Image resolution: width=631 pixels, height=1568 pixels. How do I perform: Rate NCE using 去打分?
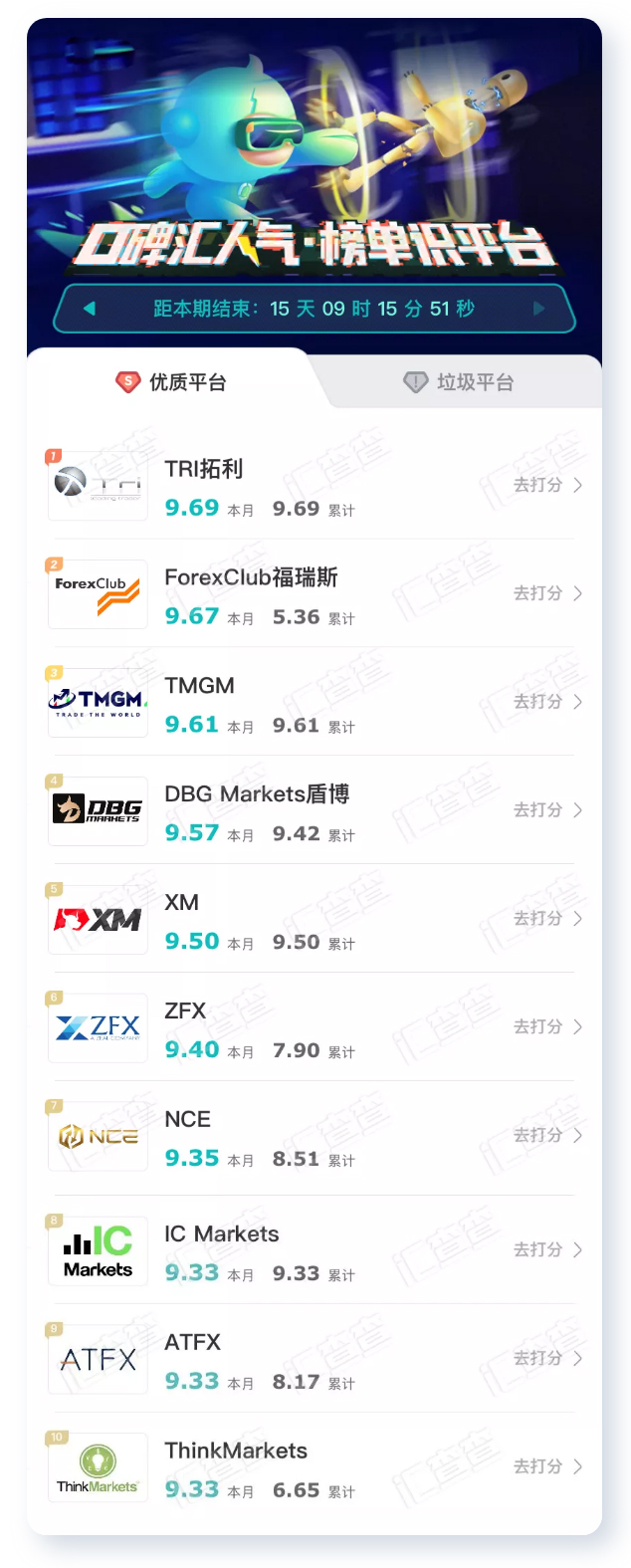[x=547, y=1136]
